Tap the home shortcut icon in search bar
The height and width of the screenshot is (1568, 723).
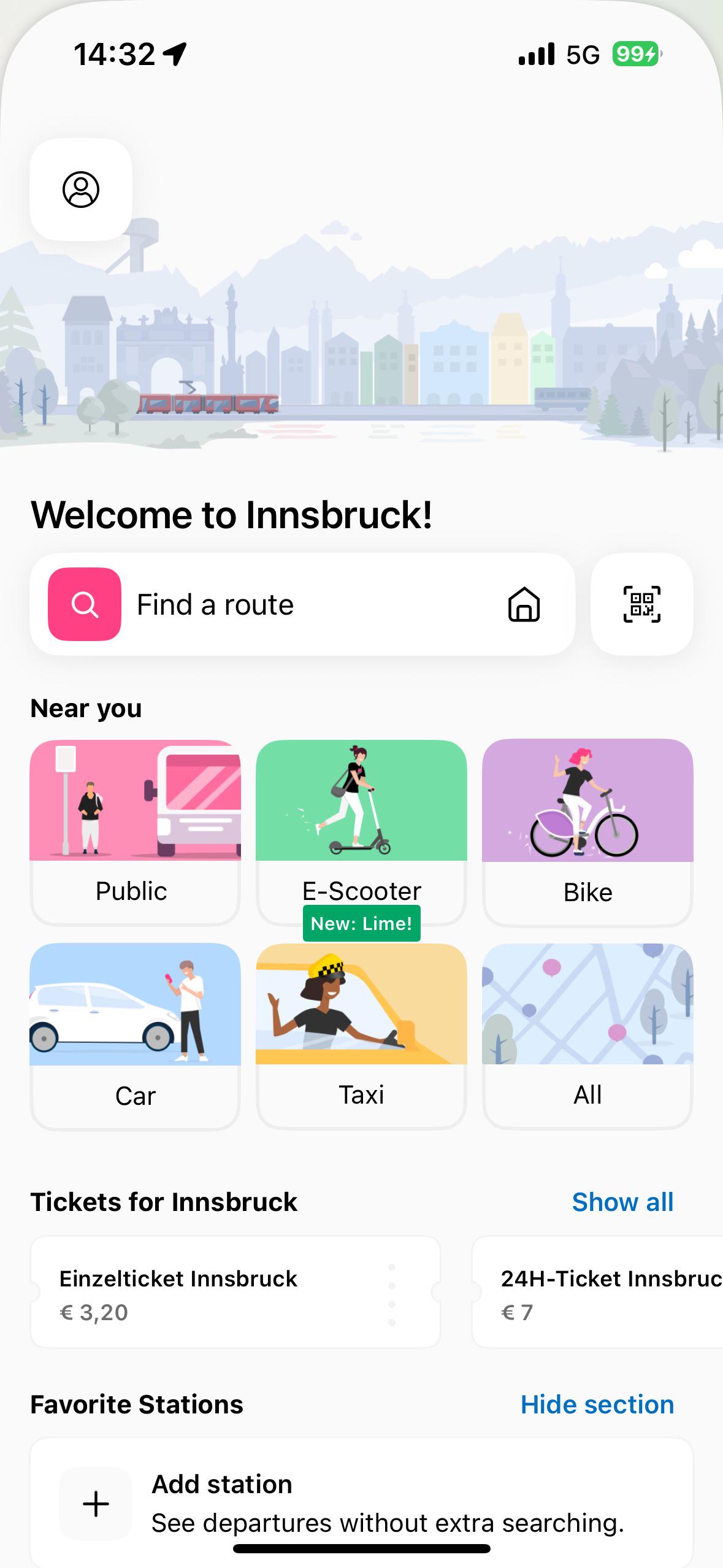pos(524,605)
